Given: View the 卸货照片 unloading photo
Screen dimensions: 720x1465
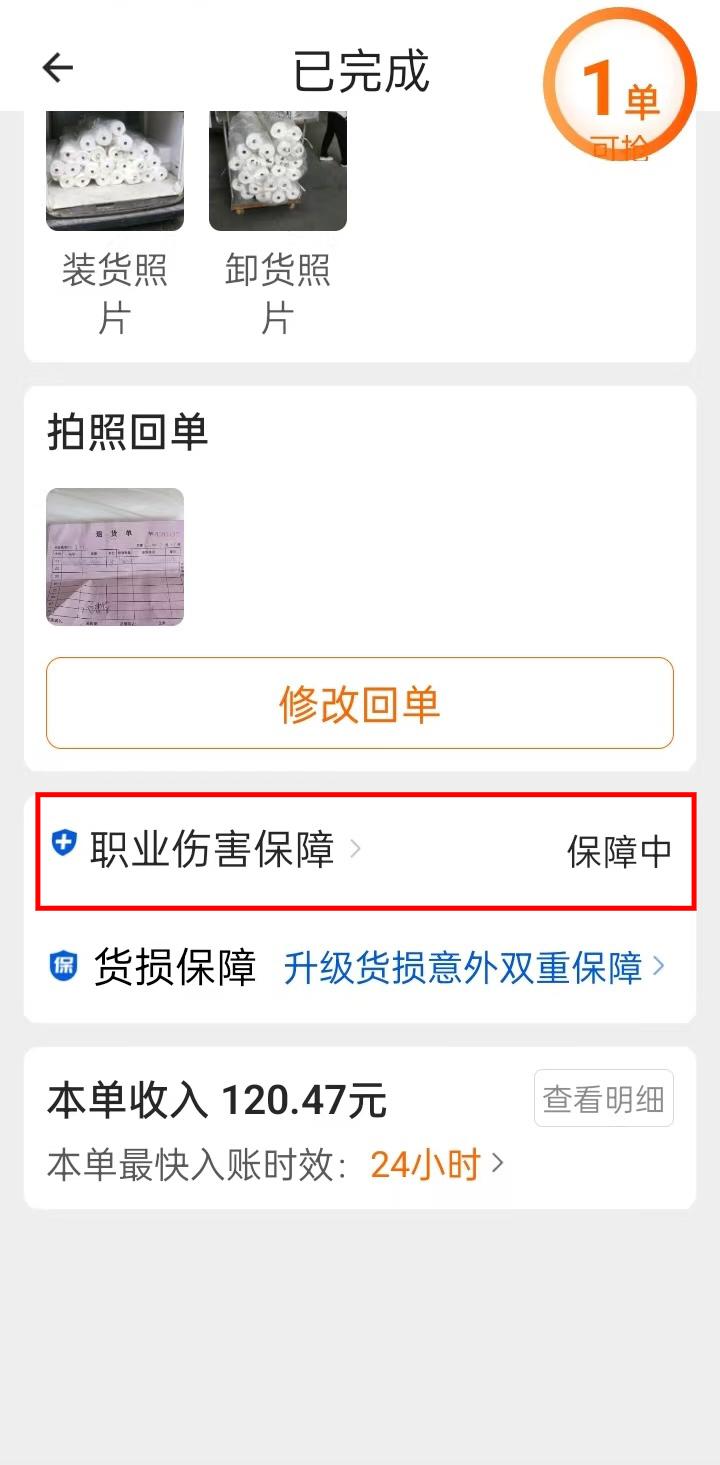Looking at the screenshot, I should (277, 170).
